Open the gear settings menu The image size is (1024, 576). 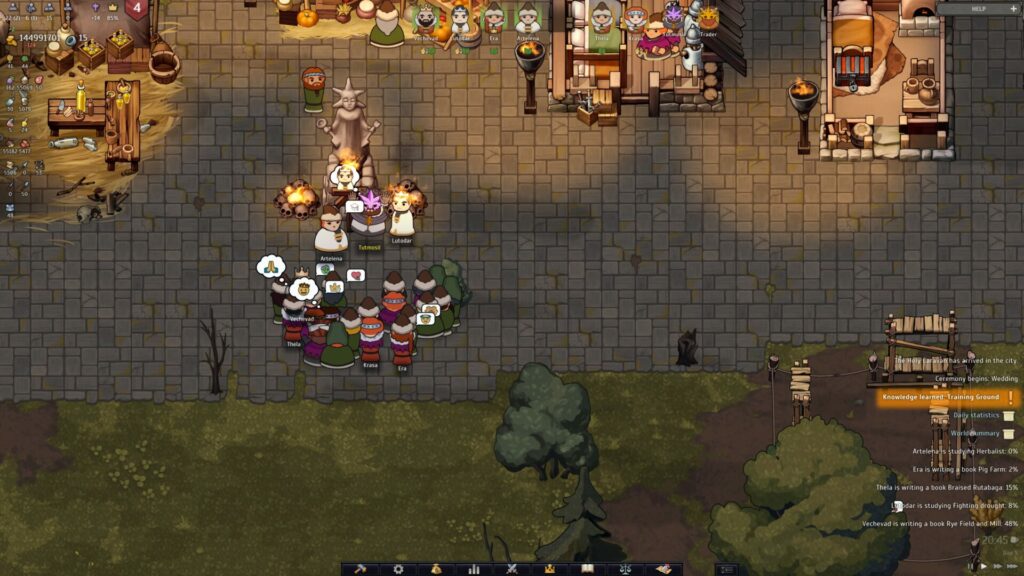pos(398,569)
